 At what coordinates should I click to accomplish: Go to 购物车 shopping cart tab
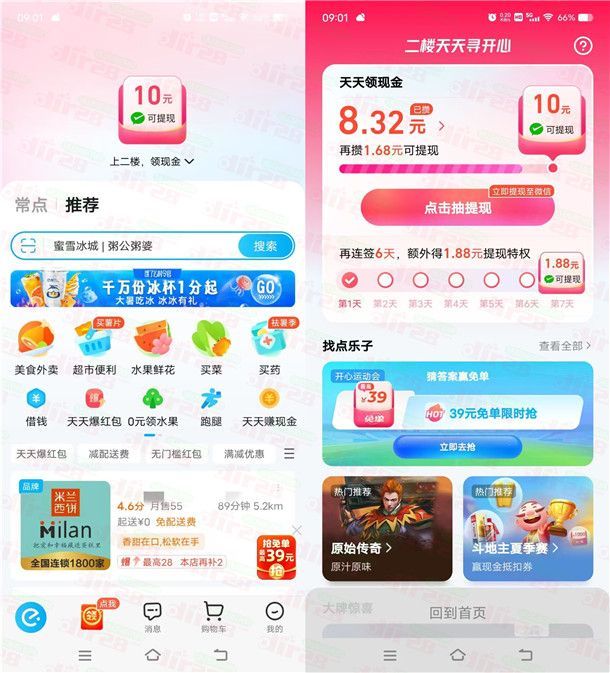213,615
